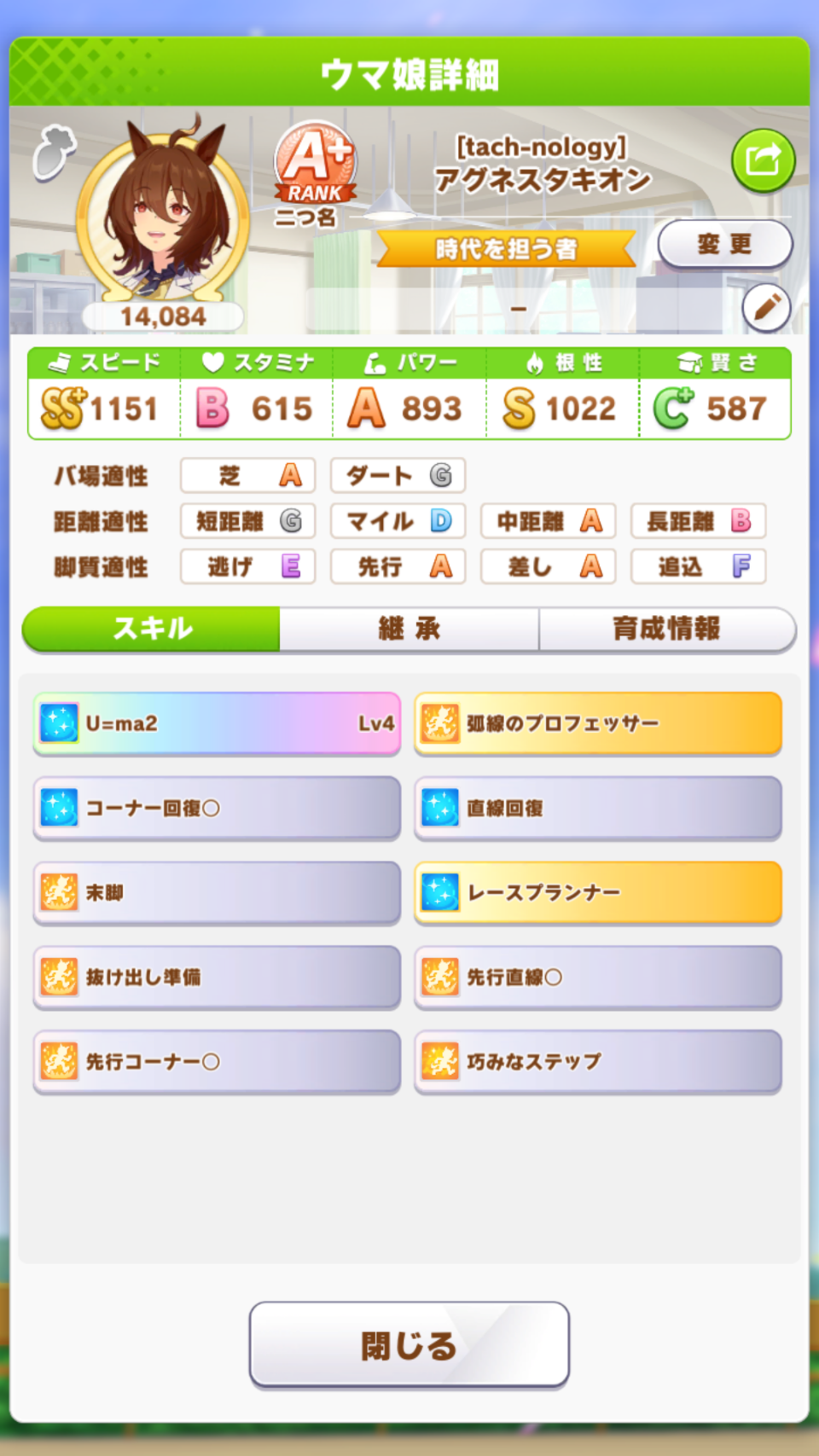View details of 直線回復 skill
This screenshot has height=1456, width=819.
pyautogui.click(x=598, y=808)
